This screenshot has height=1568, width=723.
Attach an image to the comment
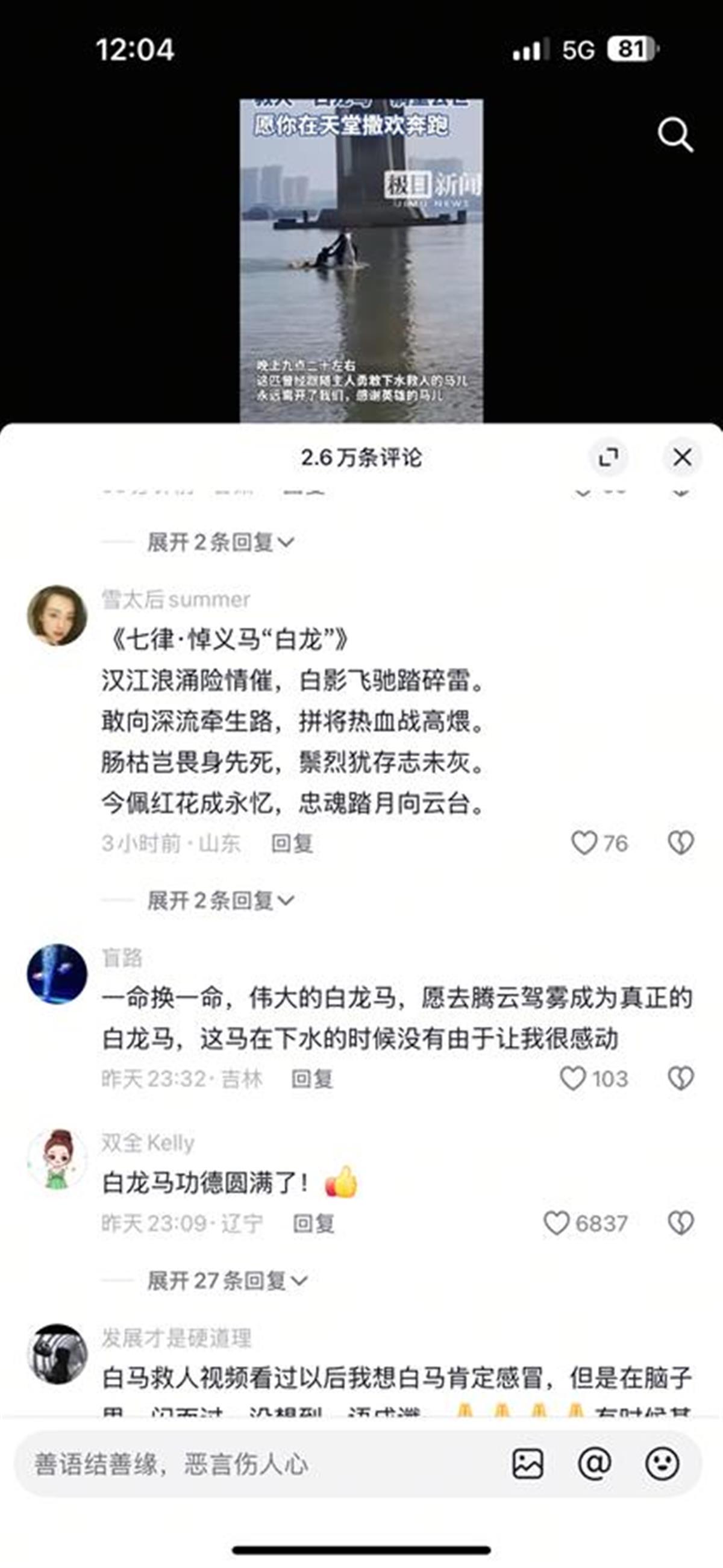pos(528,1464)
